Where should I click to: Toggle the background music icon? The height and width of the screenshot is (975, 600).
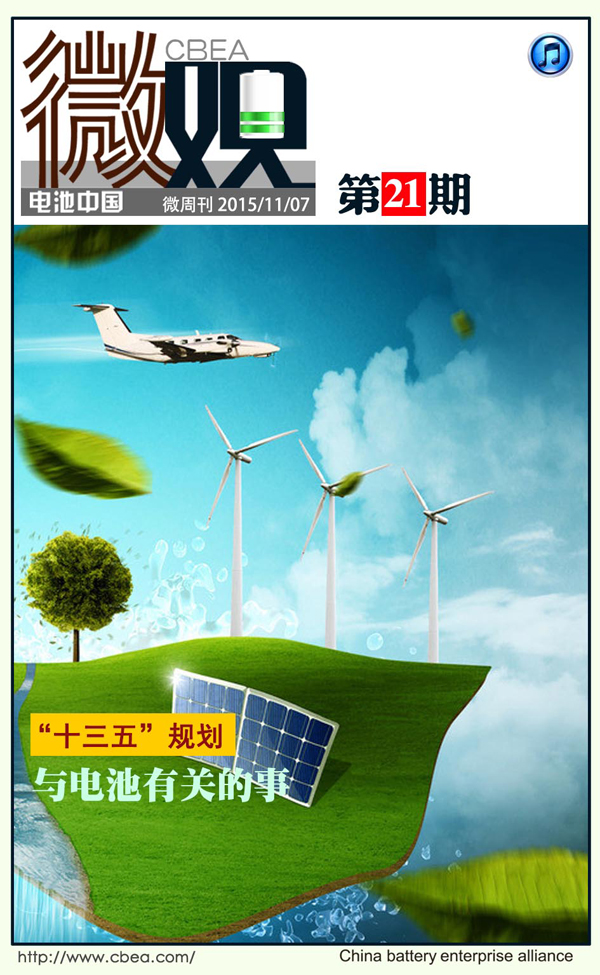coord(549,55)
